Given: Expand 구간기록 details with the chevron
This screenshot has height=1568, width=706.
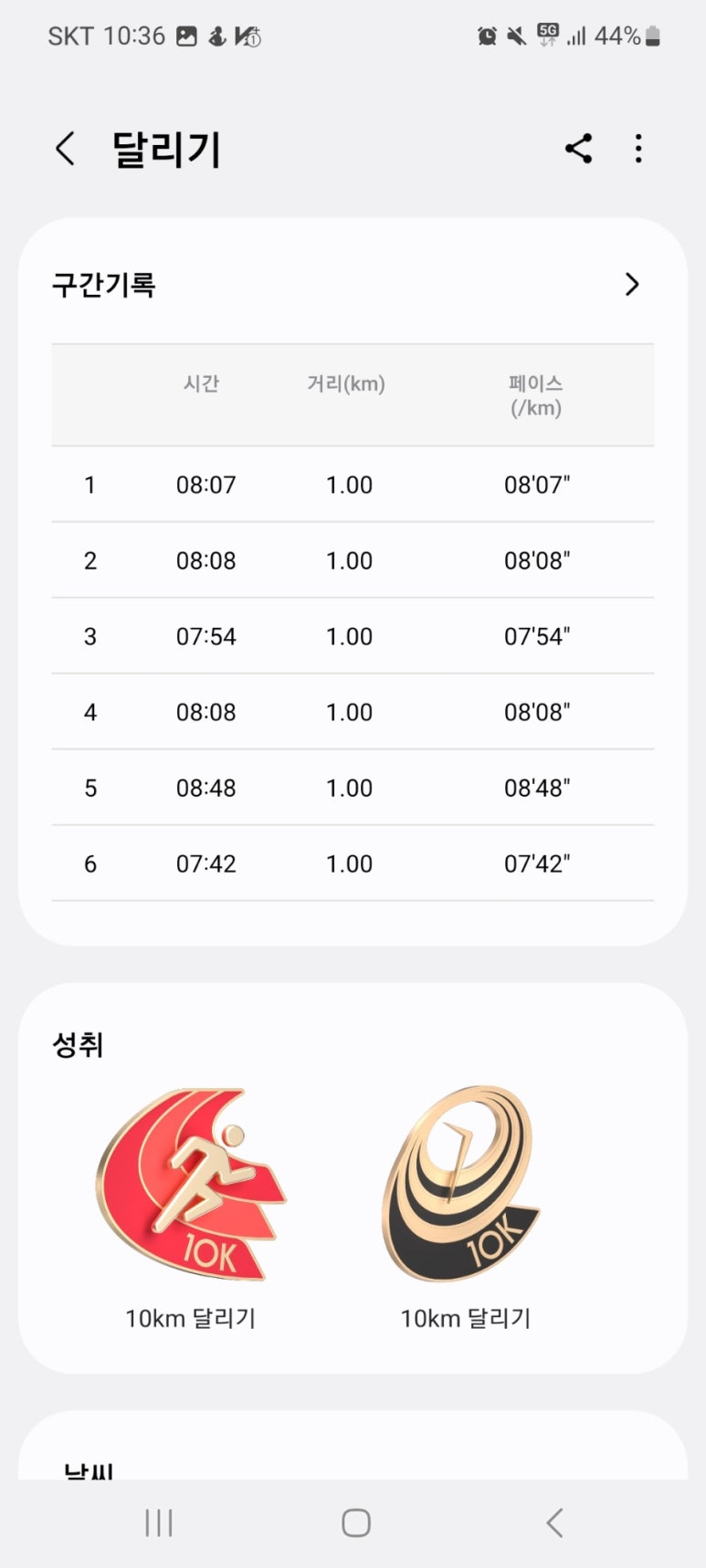Looking at the screenshot, I should tap(632, 284).
